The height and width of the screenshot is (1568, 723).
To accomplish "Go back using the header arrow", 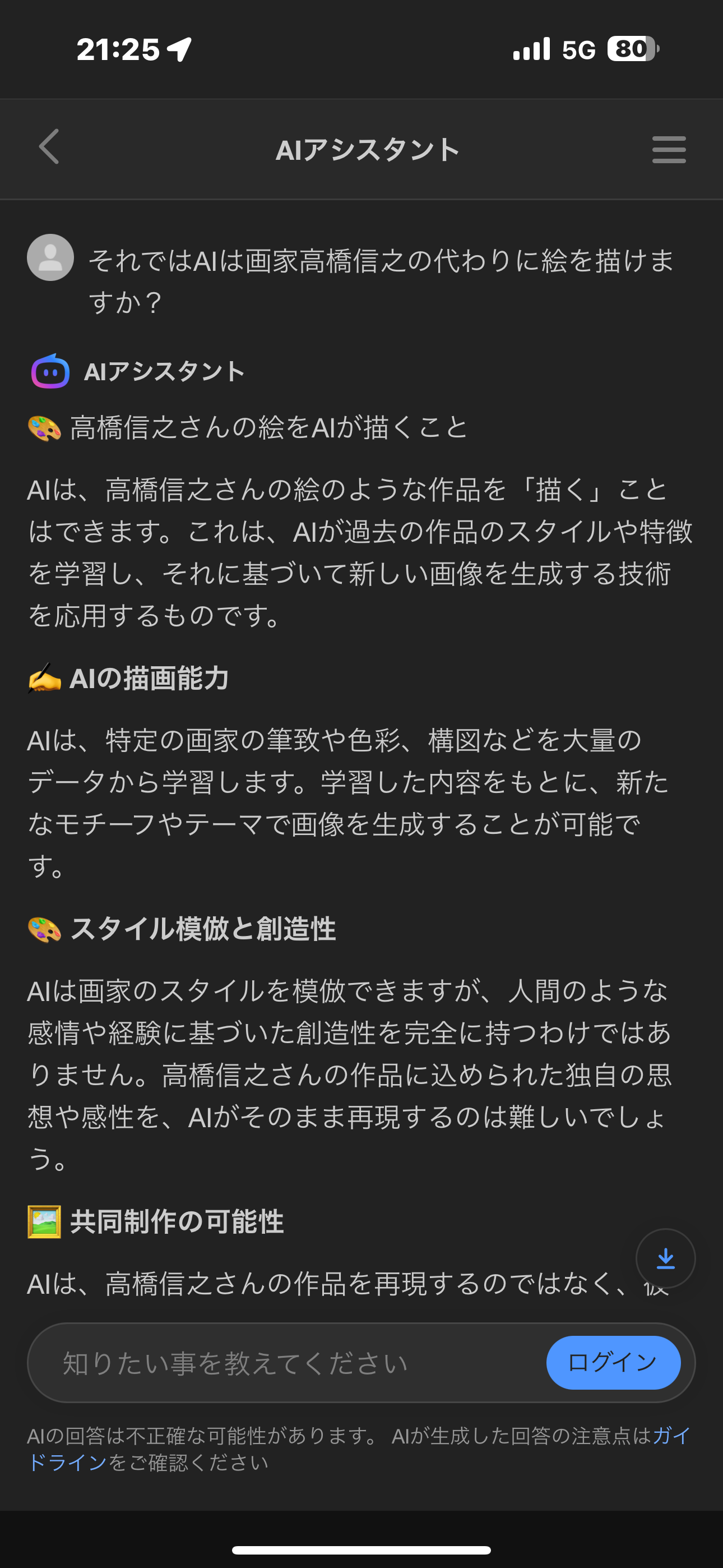I will click(x=49, y=147).
